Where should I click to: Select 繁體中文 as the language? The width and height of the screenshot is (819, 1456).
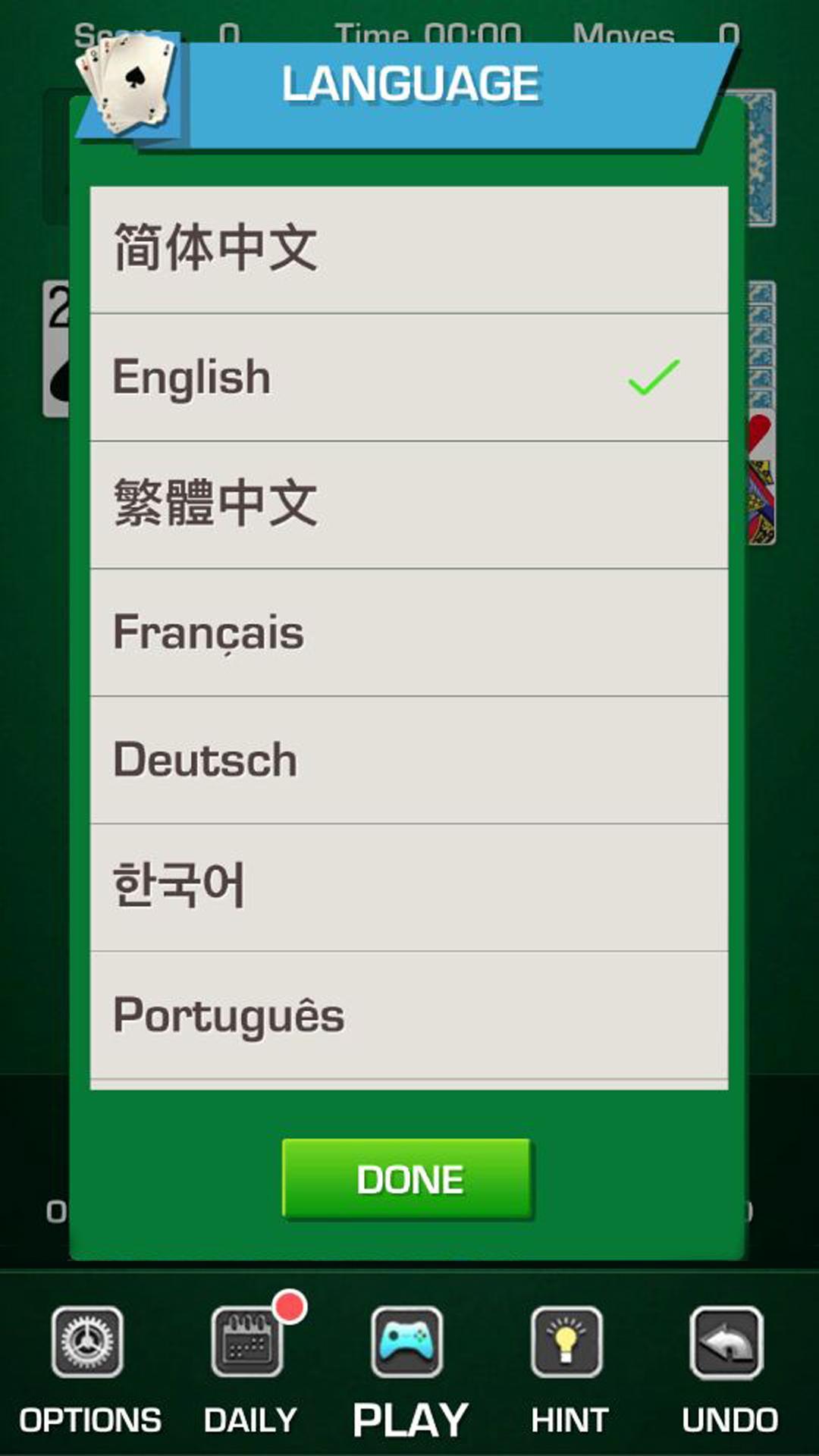click(409, 504)
